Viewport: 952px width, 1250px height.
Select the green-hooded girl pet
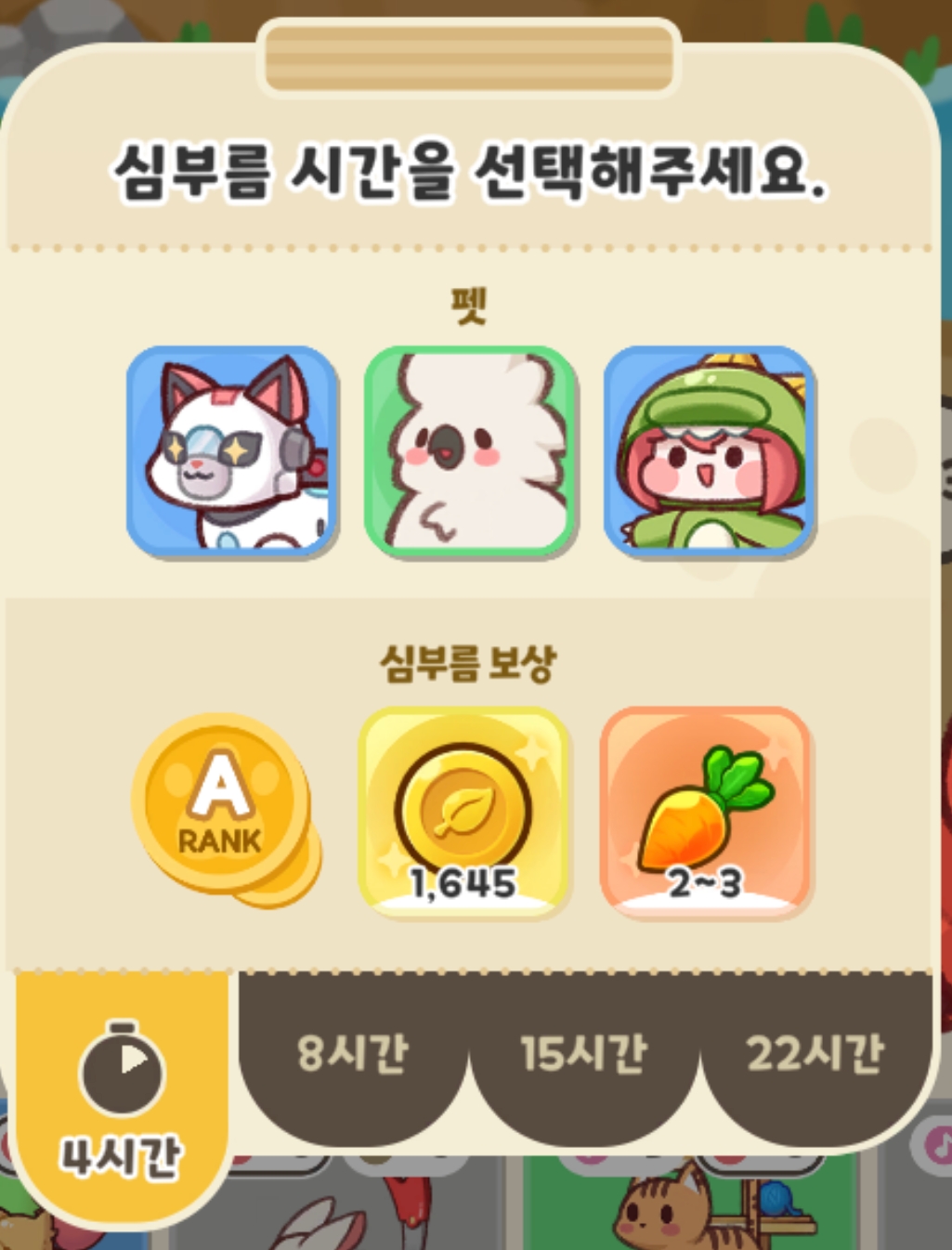710,452
